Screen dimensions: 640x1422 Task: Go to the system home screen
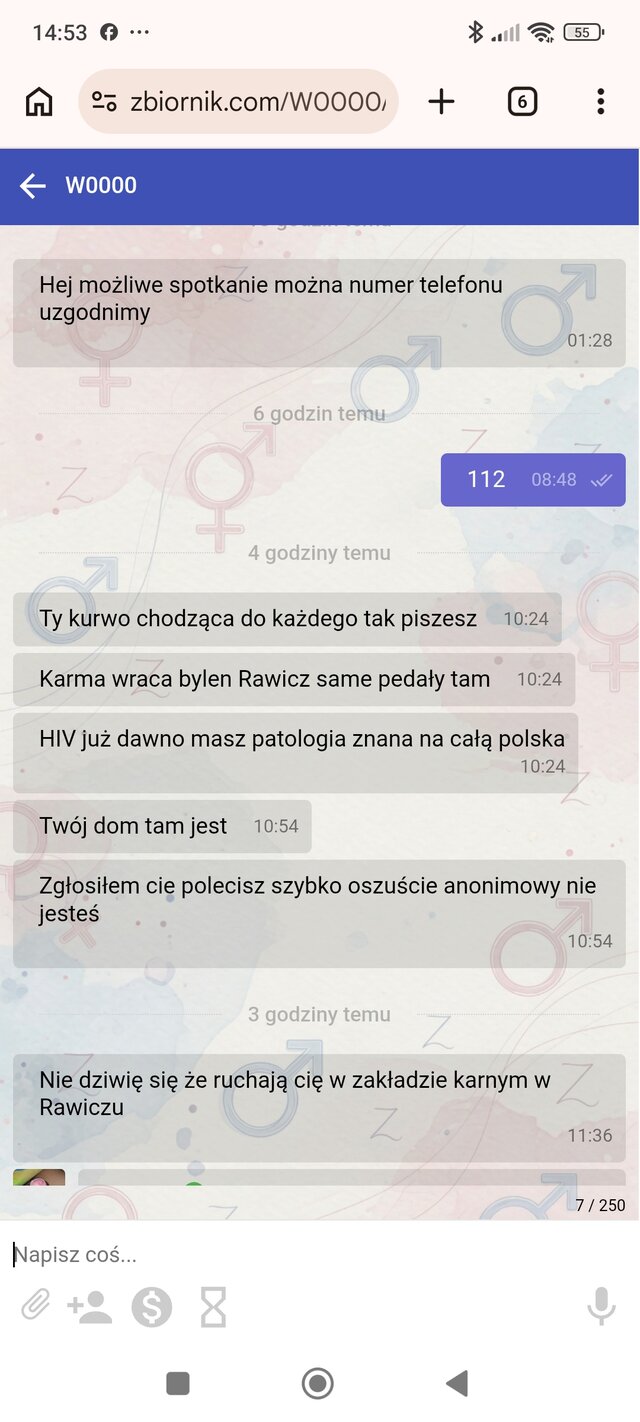318,1383
